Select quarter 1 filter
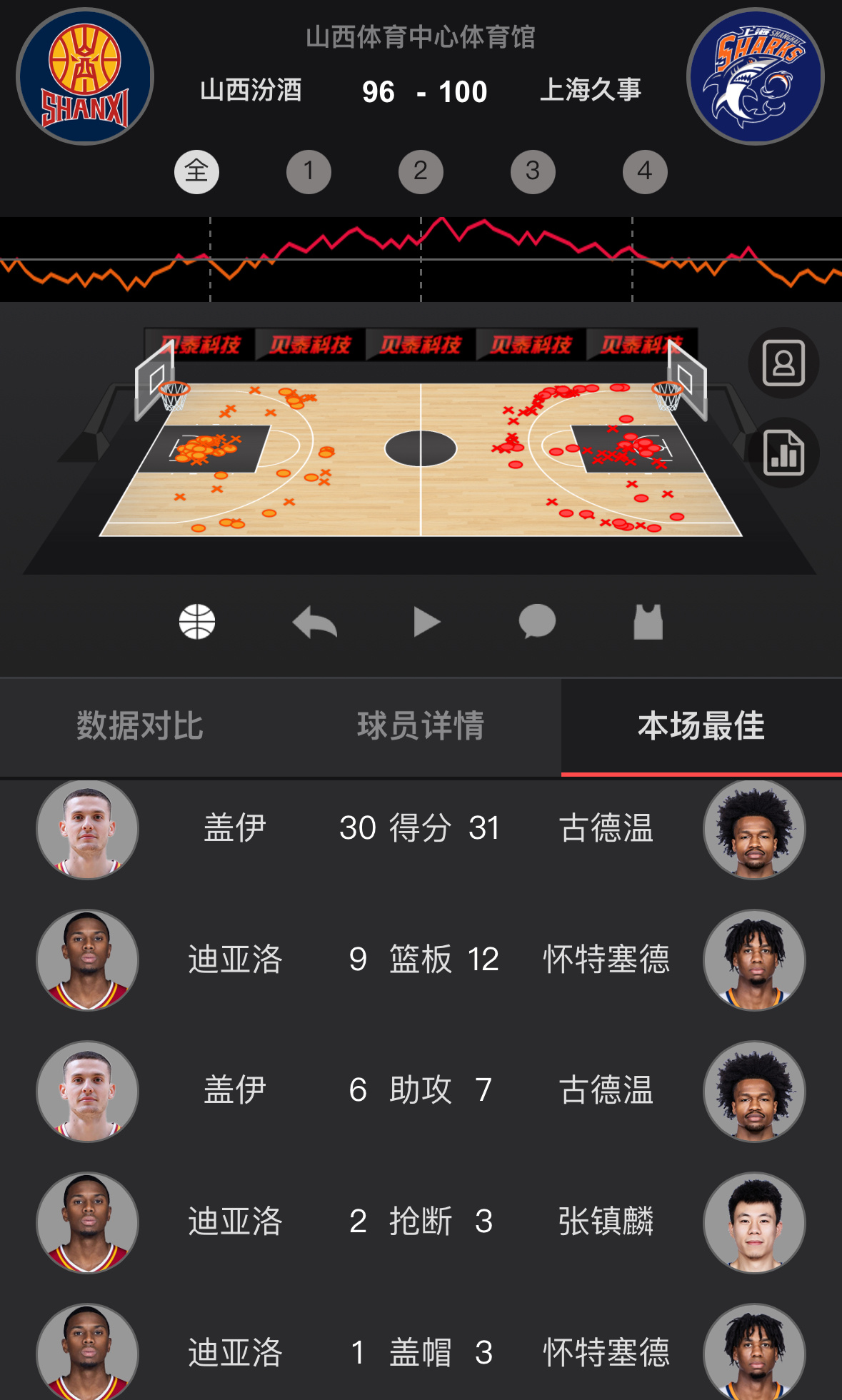This screenshot has height=1400, width=842. pos(309,171)
